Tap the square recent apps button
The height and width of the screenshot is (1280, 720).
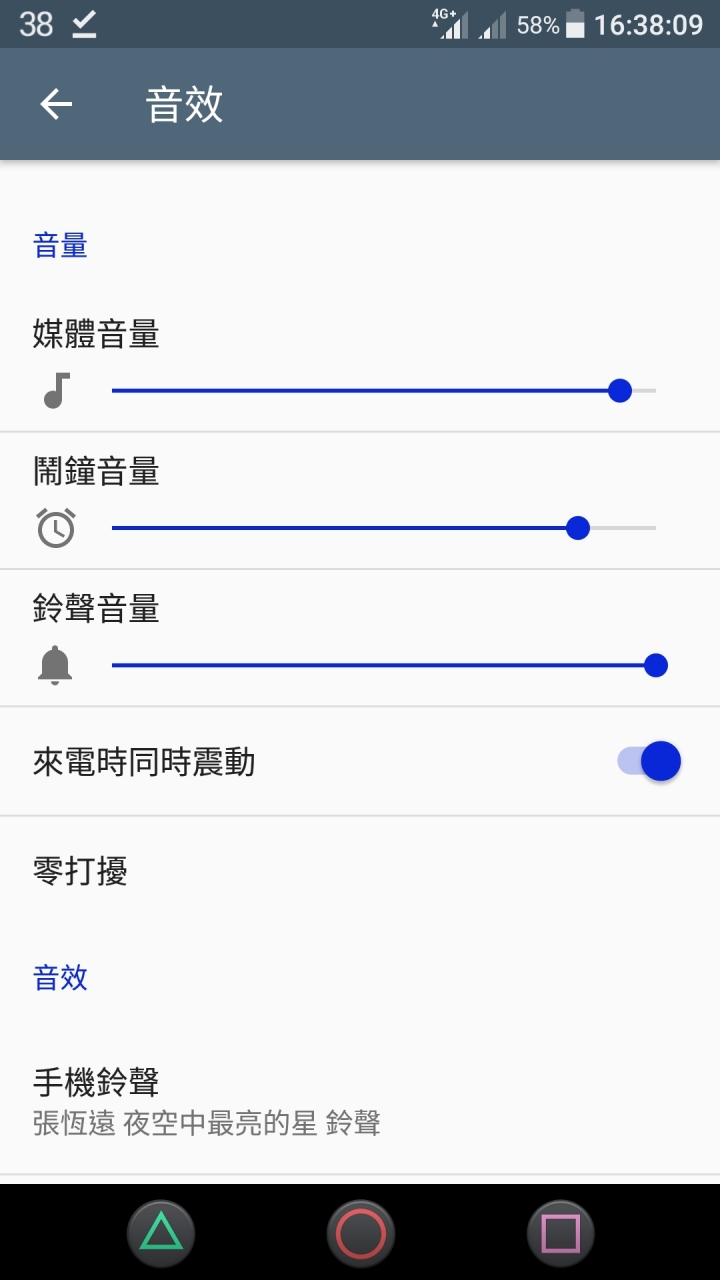point(560,1233)
